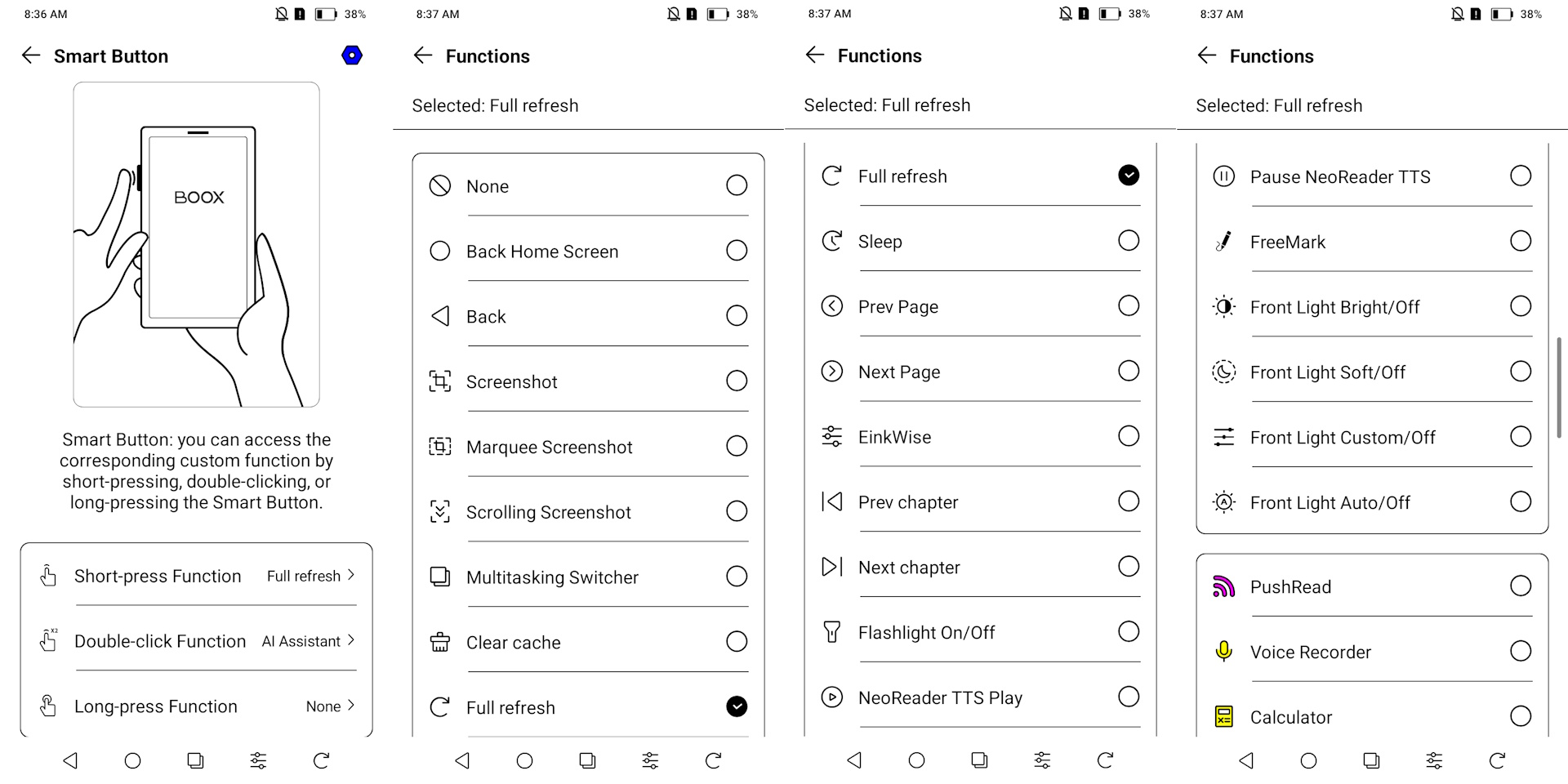Open Short-press Function setting
Screen dimensions: 1568x784
click(x=196, y=576)
